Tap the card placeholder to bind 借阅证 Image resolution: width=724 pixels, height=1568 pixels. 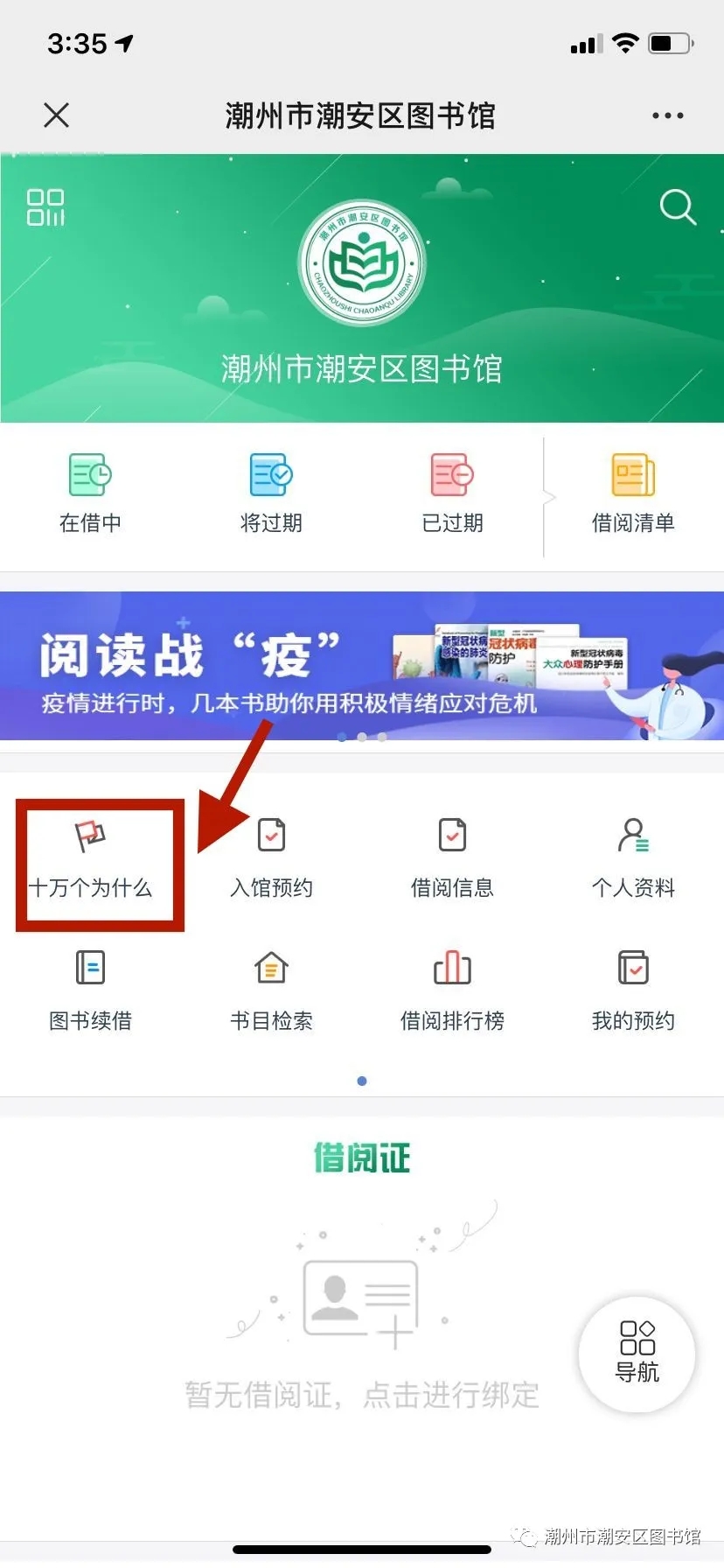[x=361, y=1299]
